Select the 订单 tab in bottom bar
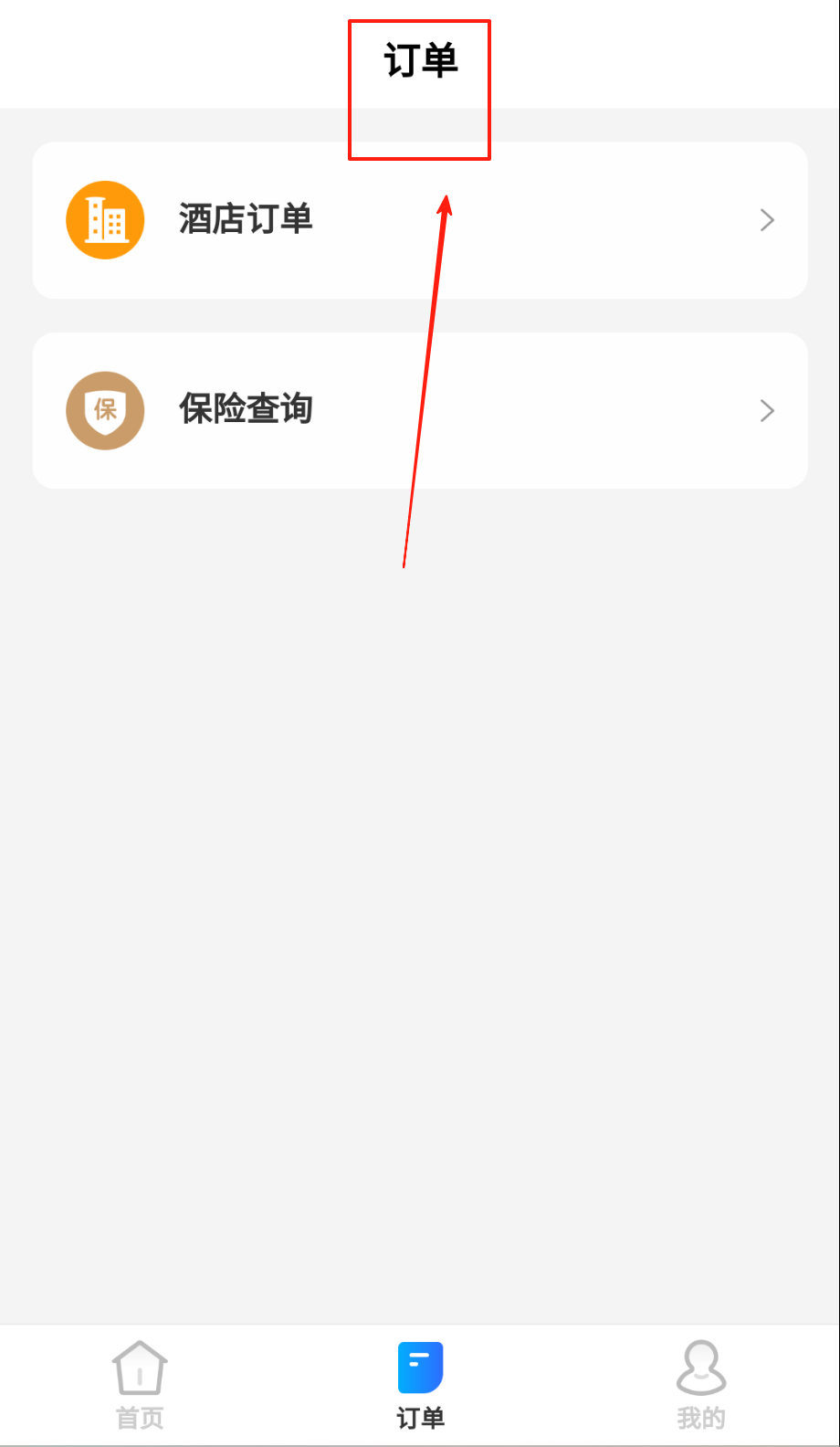 coord(420,1385)
